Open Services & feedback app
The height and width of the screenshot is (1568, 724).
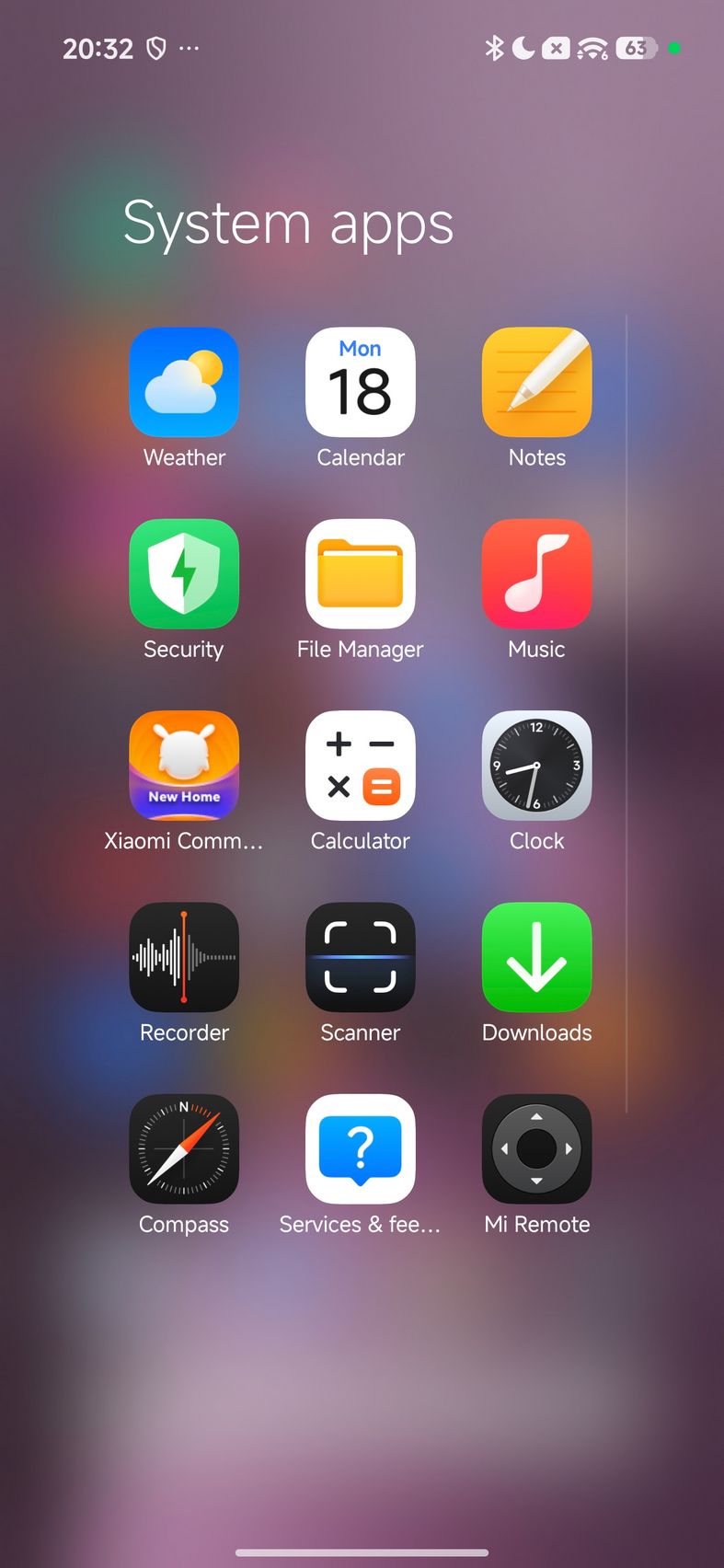tap(361, 1148)
